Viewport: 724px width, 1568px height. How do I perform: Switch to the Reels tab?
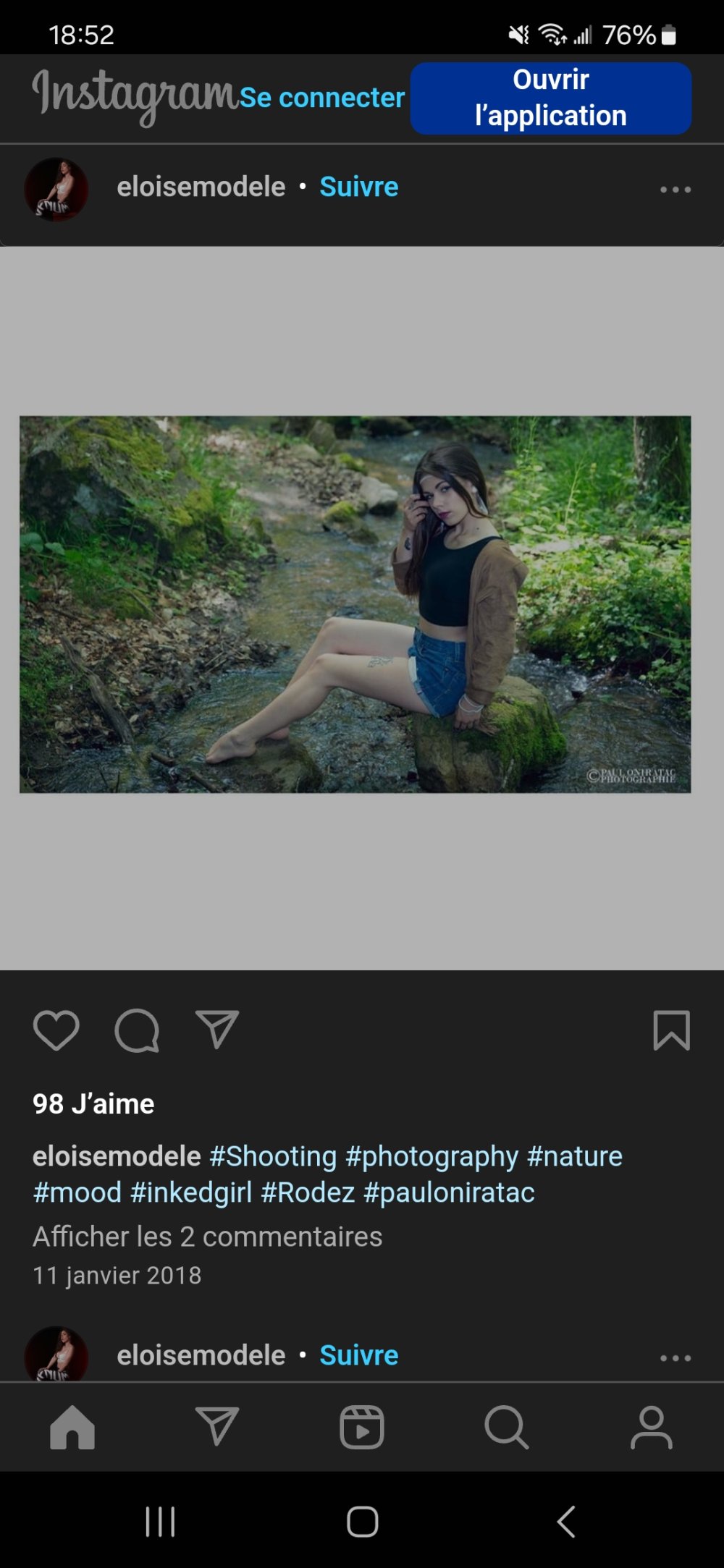[x=362, y=1427]
